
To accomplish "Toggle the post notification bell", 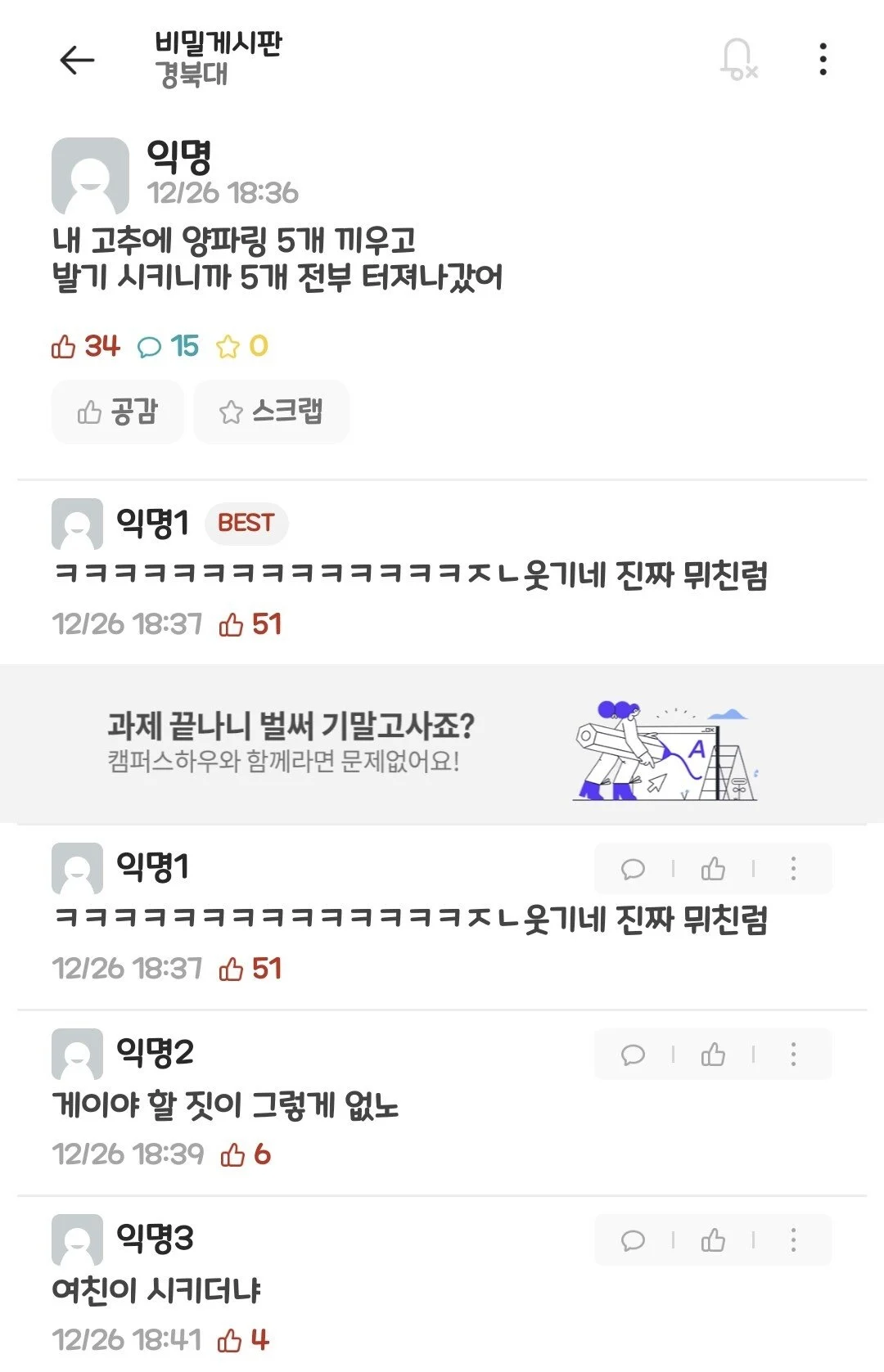I will pos(738,60).
